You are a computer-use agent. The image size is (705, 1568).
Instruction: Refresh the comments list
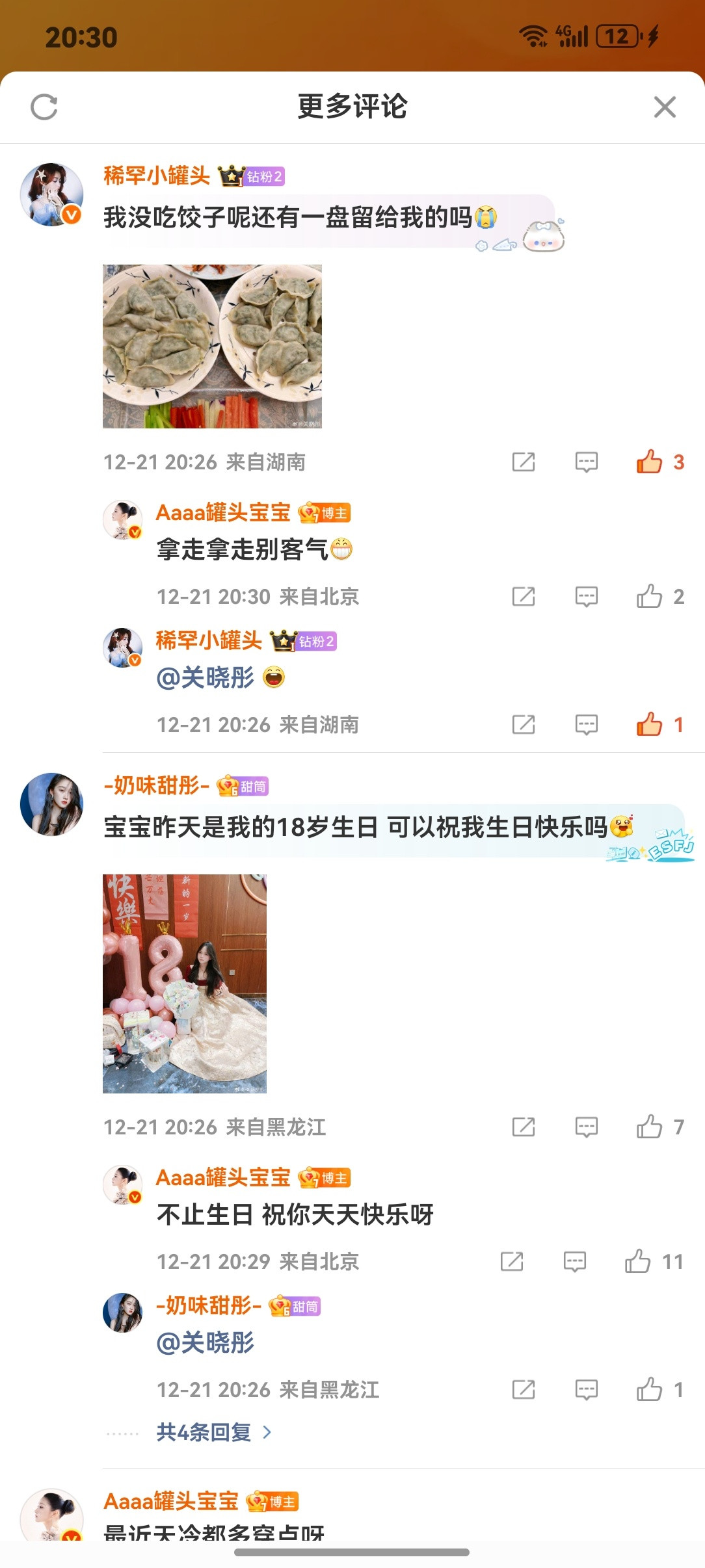pyautogui.click(x=43, y=107)
